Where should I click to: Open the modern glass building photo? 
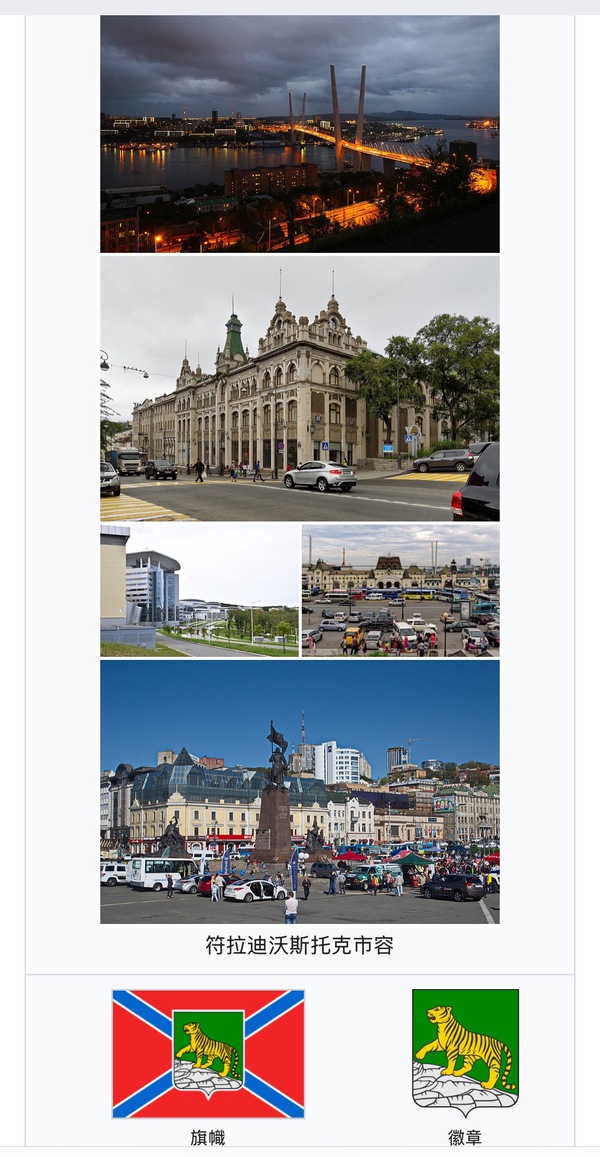click(x=200, y=590)
